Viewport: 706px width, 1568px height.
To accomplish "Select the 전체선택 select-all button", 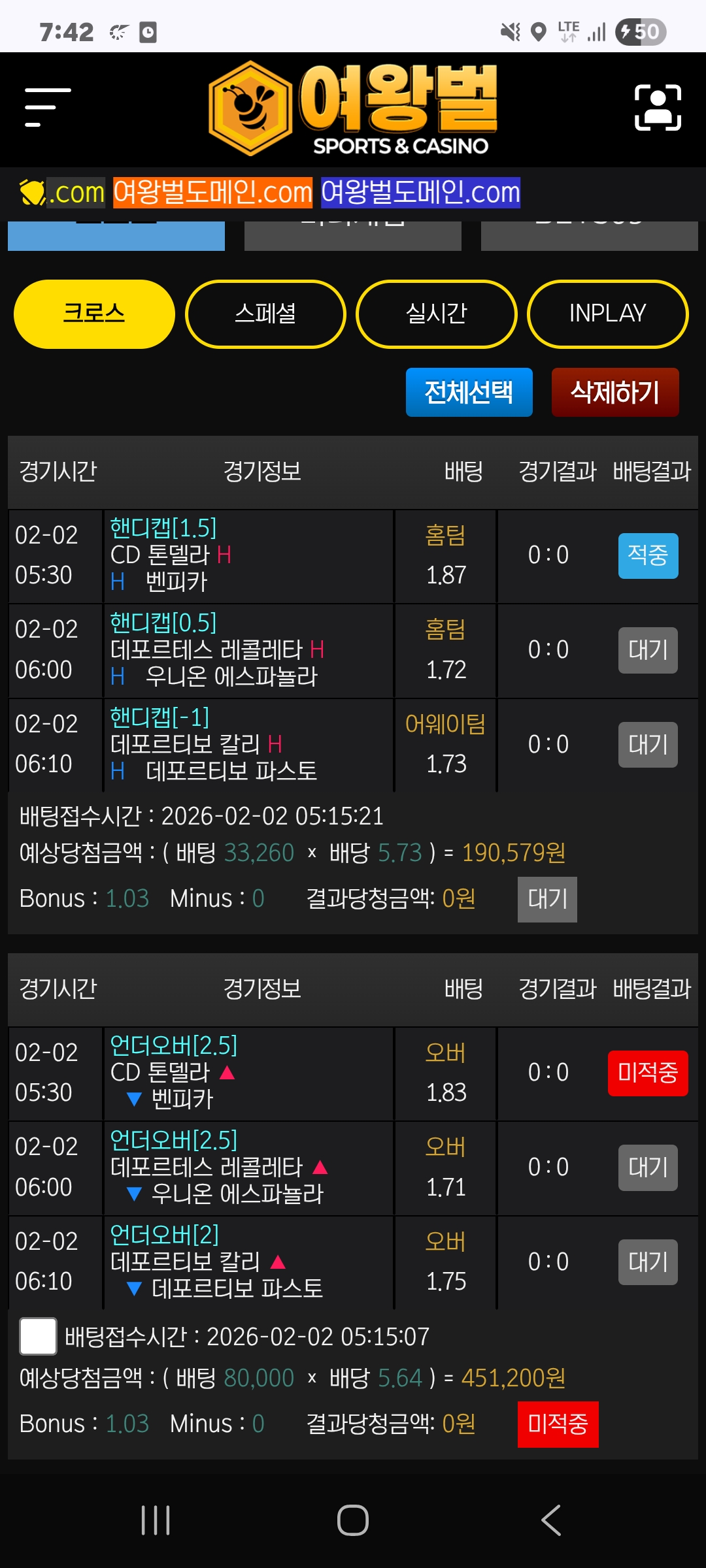I will point(469,392).
